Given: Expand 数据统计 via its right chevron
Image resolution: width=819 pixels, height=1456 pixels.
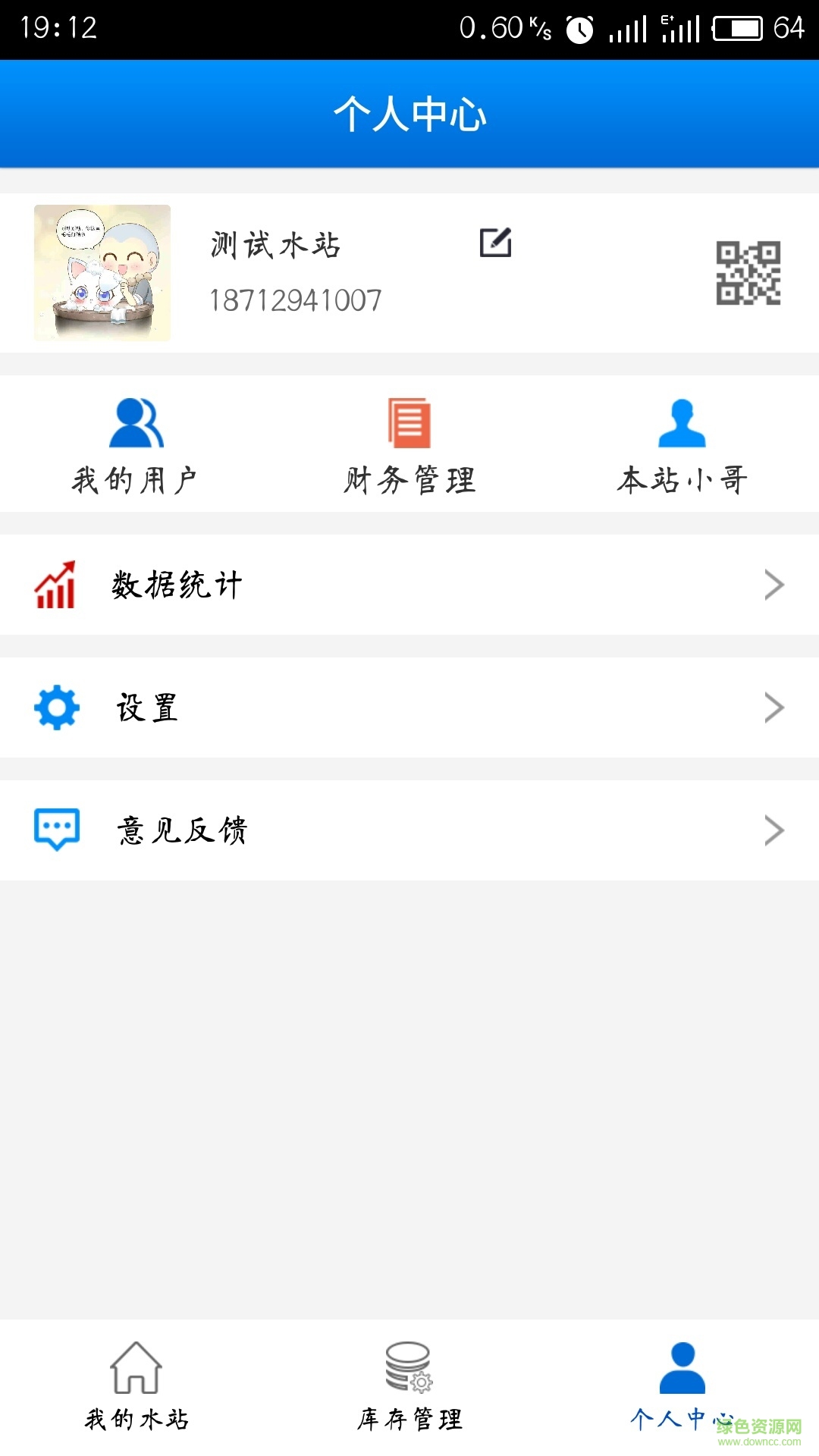Looking at the screenshot, I should [x=774, y=584].
